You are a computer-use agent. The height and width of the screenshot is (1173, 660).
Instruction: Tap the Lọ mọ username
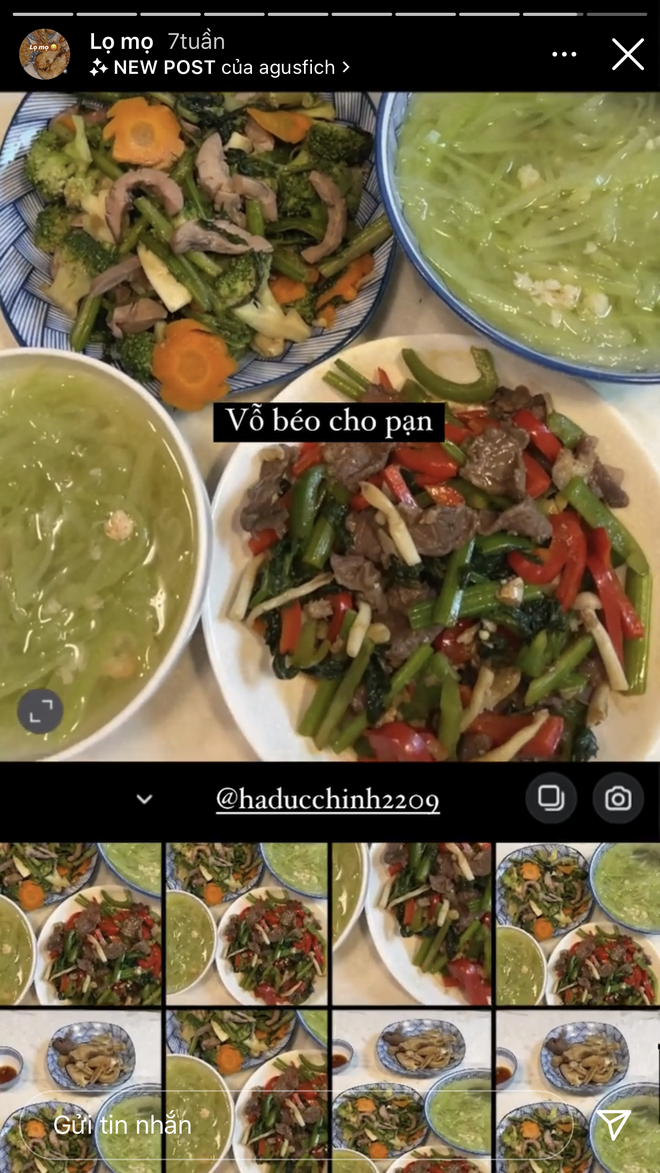pos(122,41)
